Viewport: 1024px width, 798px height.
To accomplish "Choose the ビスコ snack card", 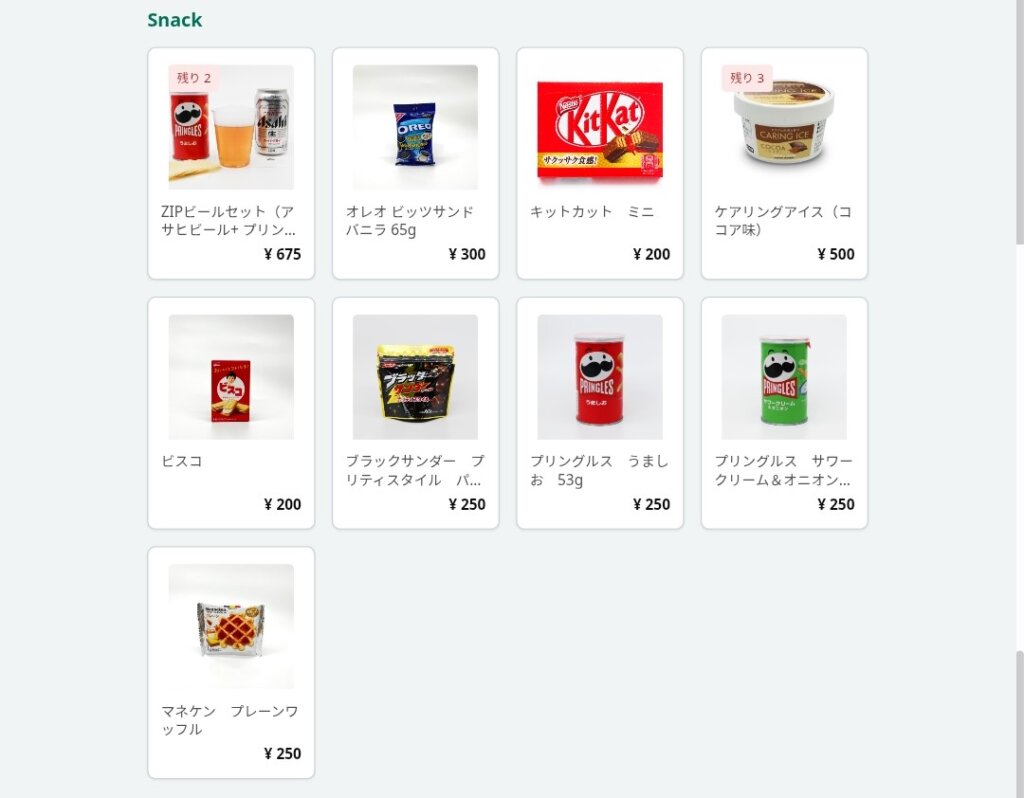I will pos(231,413).
